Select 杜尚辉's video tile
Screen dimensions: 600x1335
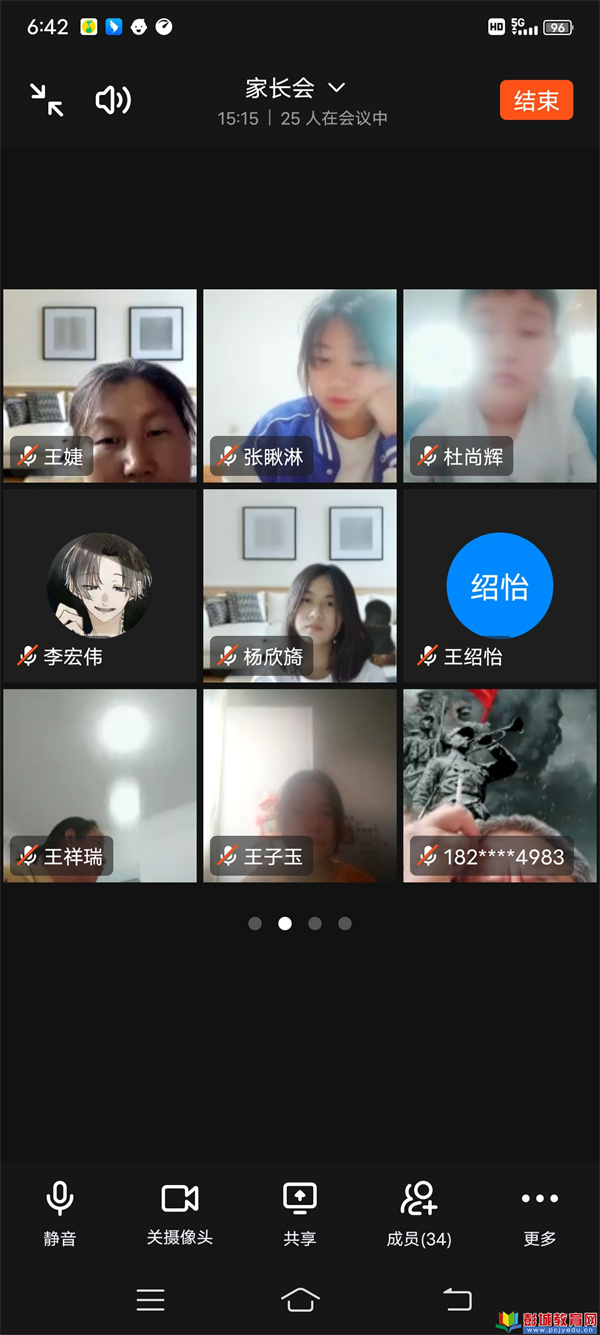coord(500,386)
